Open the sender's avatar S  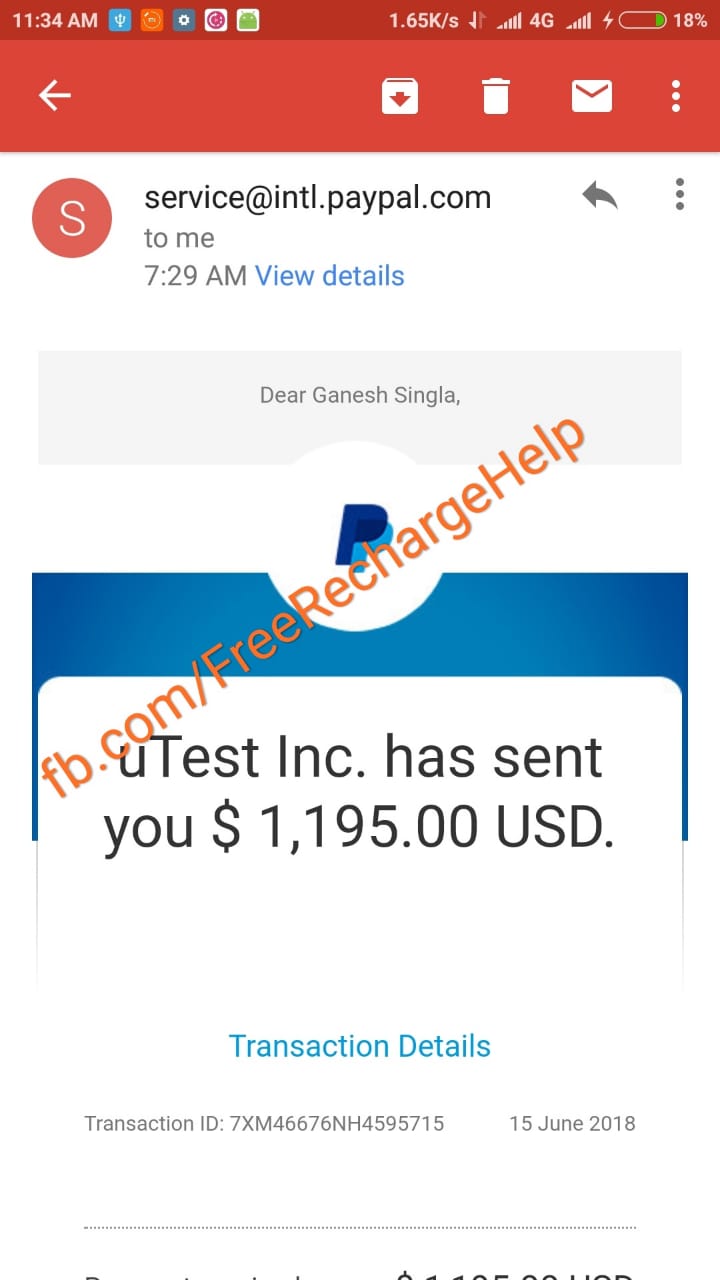click(72, 218)
